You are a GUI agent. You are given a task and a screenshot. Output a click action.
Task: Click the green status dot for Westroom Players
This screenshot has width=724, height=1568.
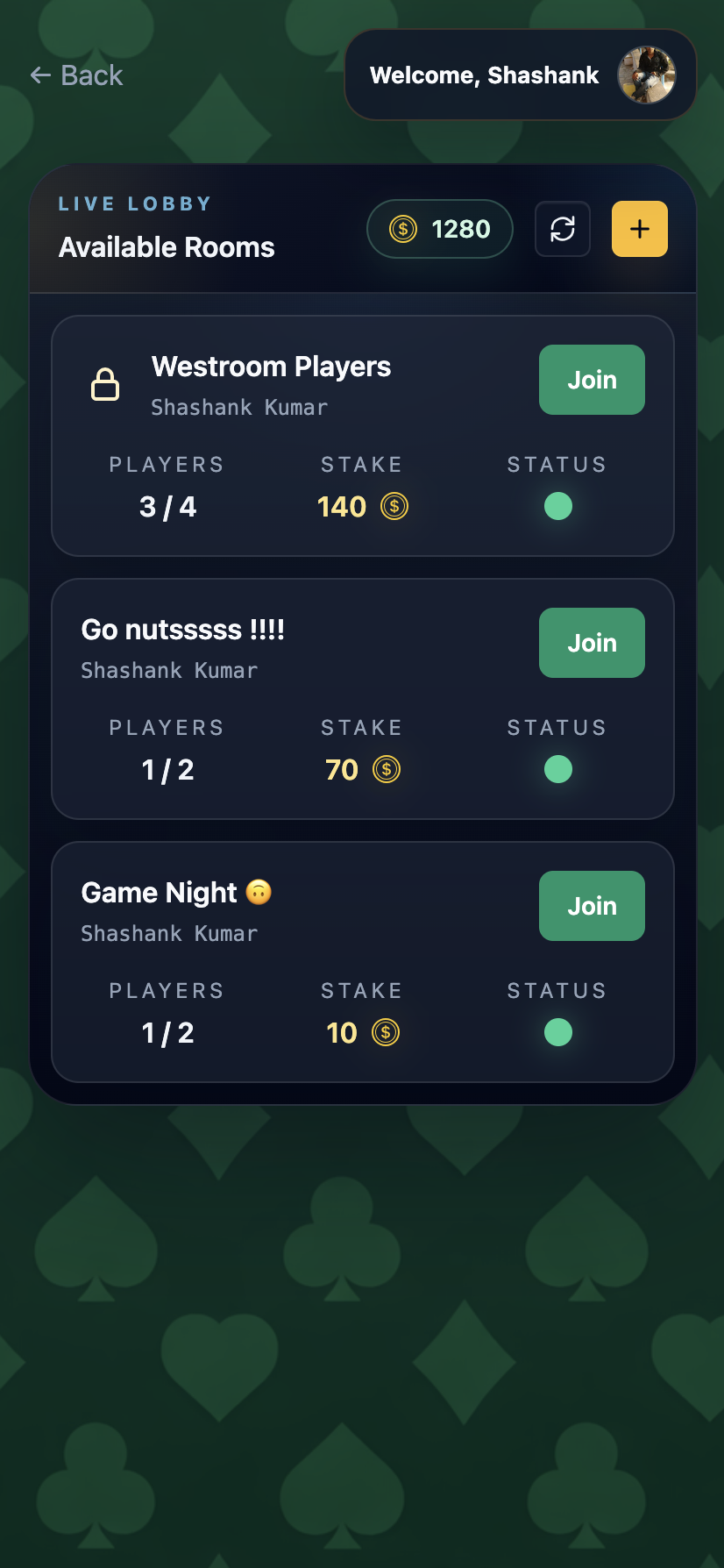(558, 506)
